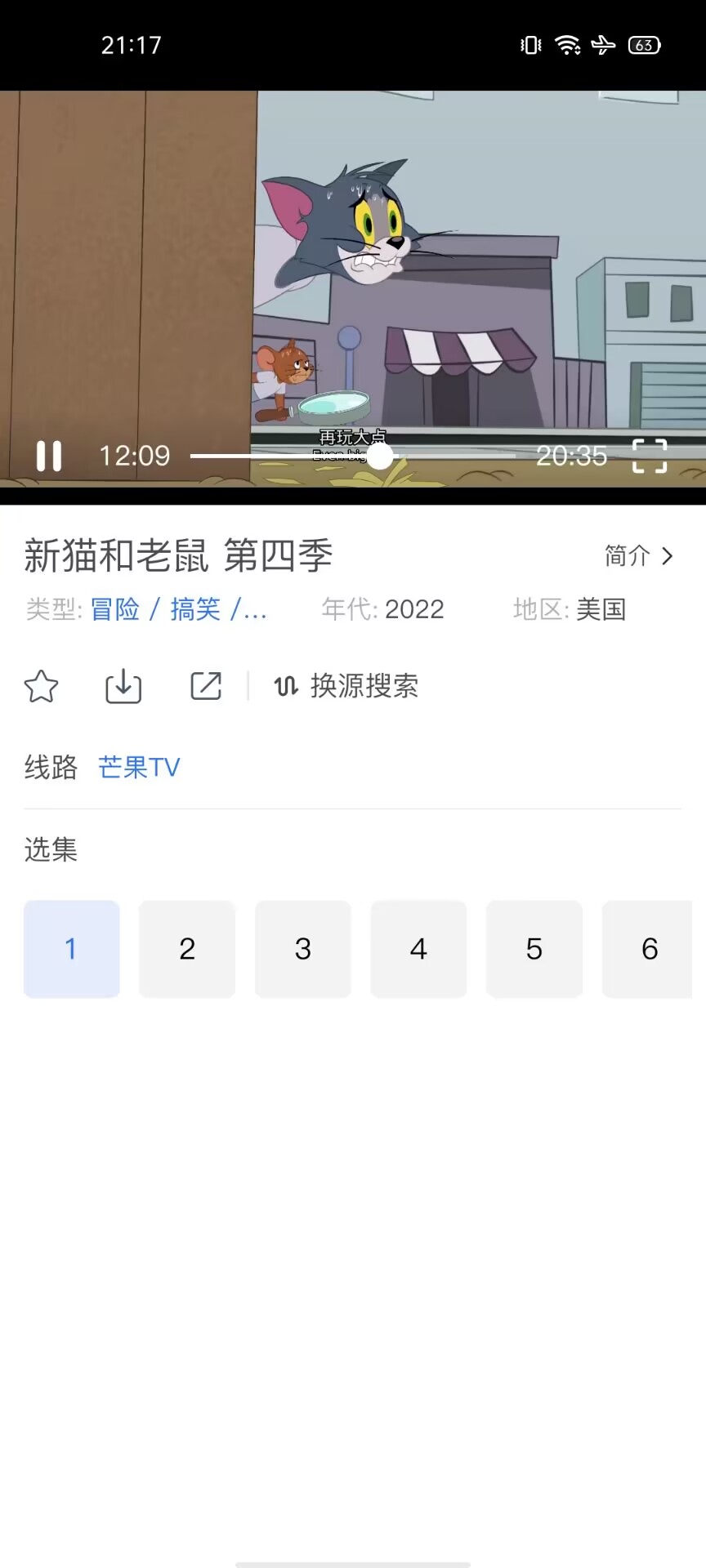
Task: Select episode 1
Action: tap(71, 949)
